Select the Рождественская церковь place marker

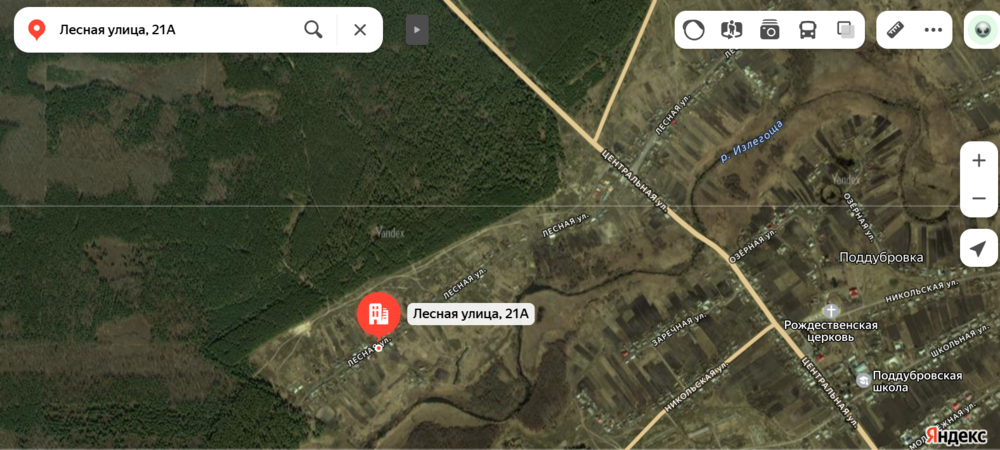(x=831, y=310)
